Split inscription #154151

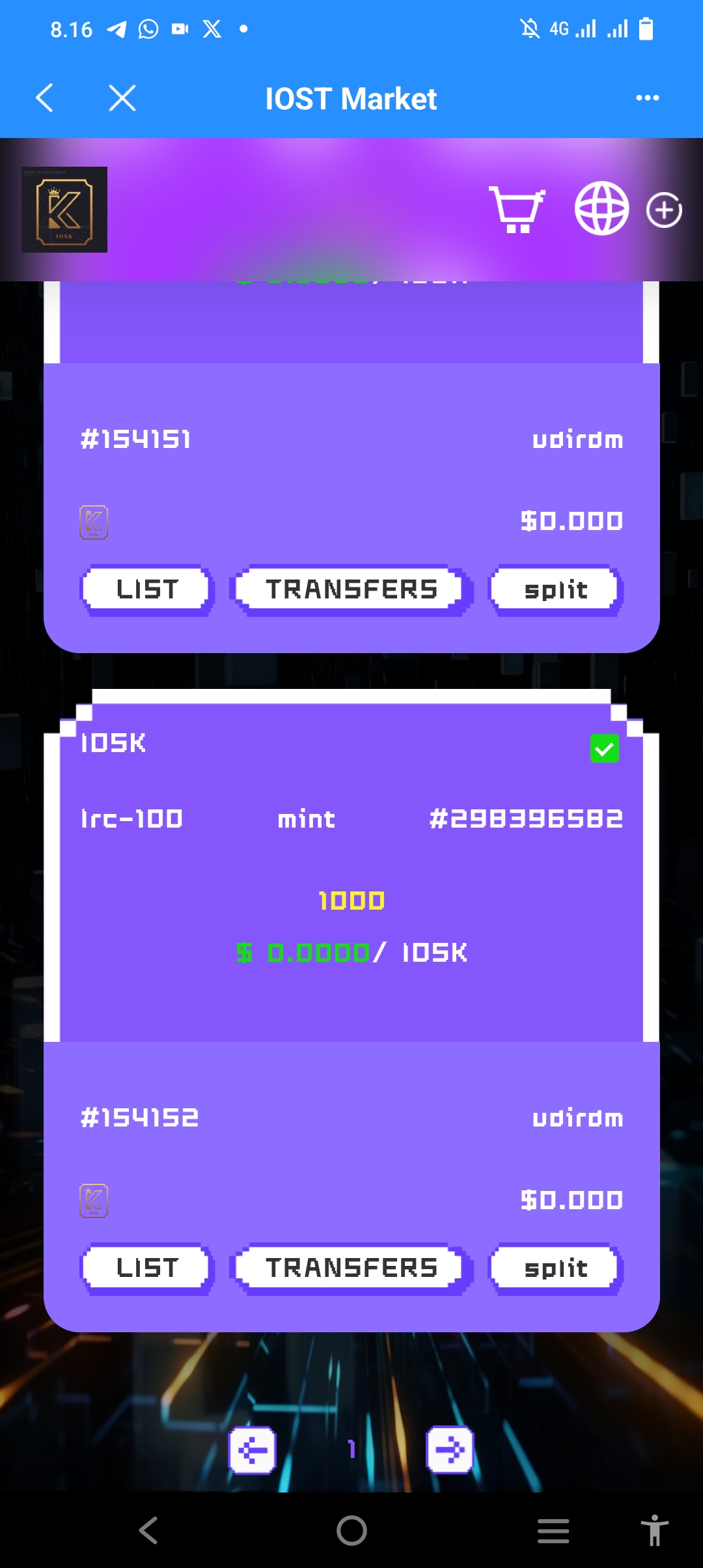[x=556, y=590]
